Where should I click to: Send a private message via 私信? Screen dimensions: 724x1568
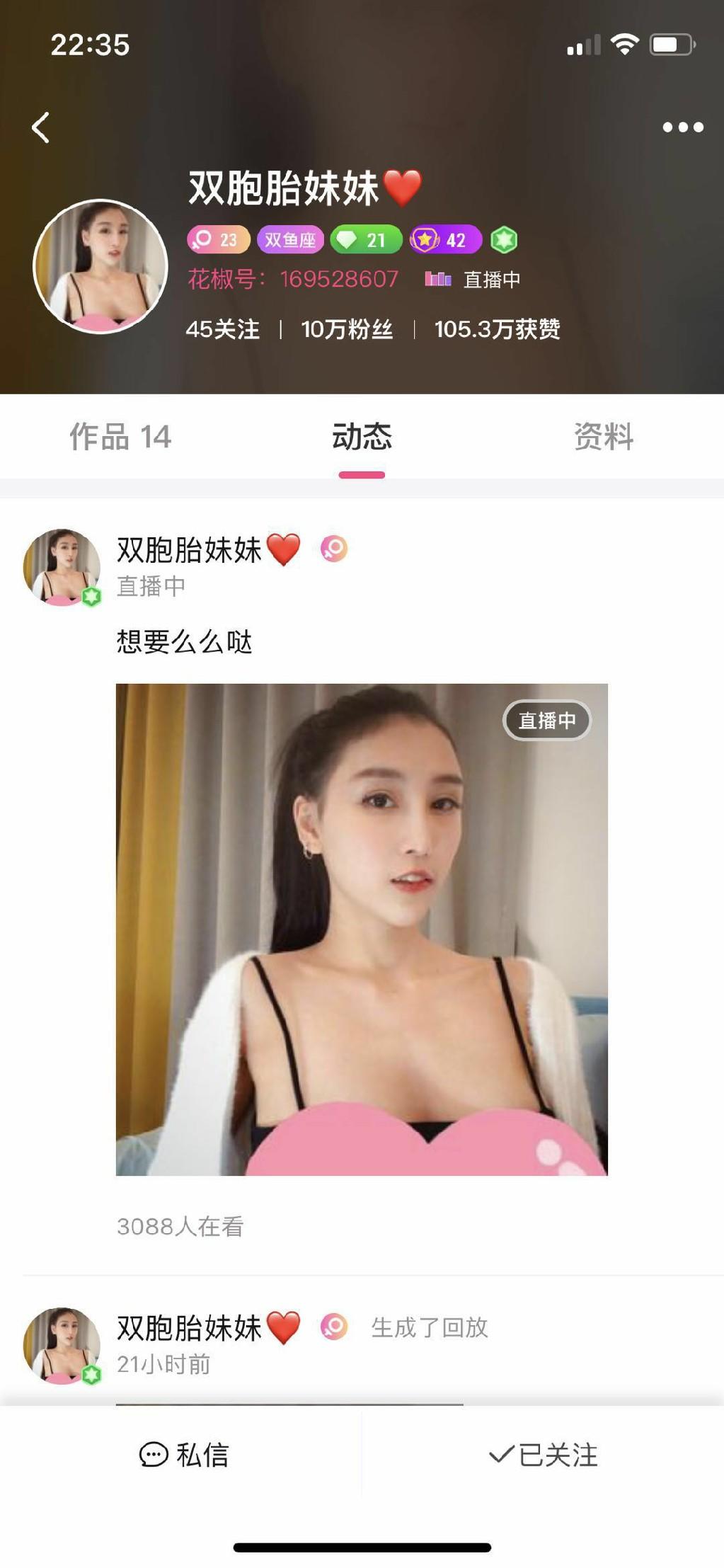184,1455
